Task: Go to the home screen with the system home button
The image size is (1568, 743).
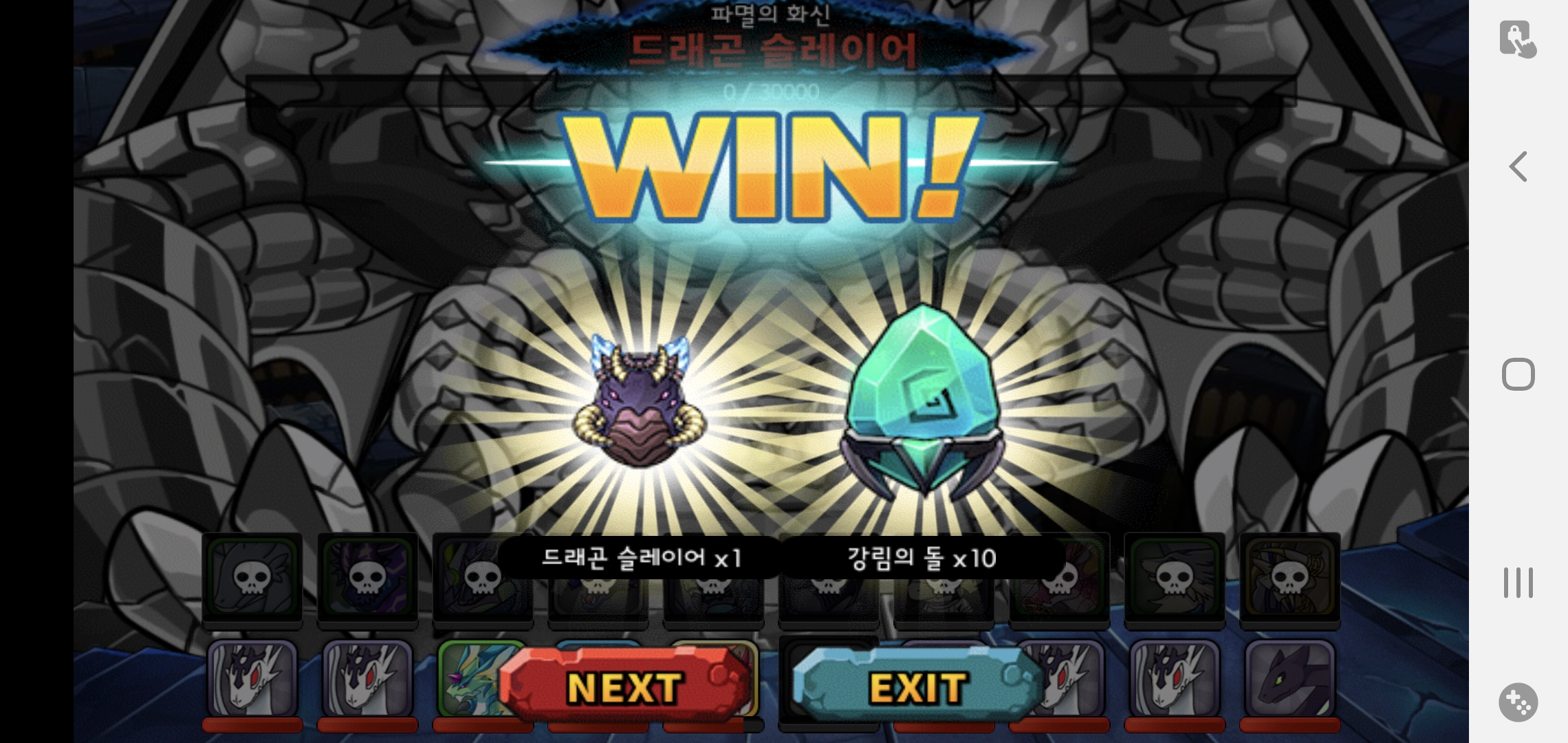Action: pos(1518,374)
